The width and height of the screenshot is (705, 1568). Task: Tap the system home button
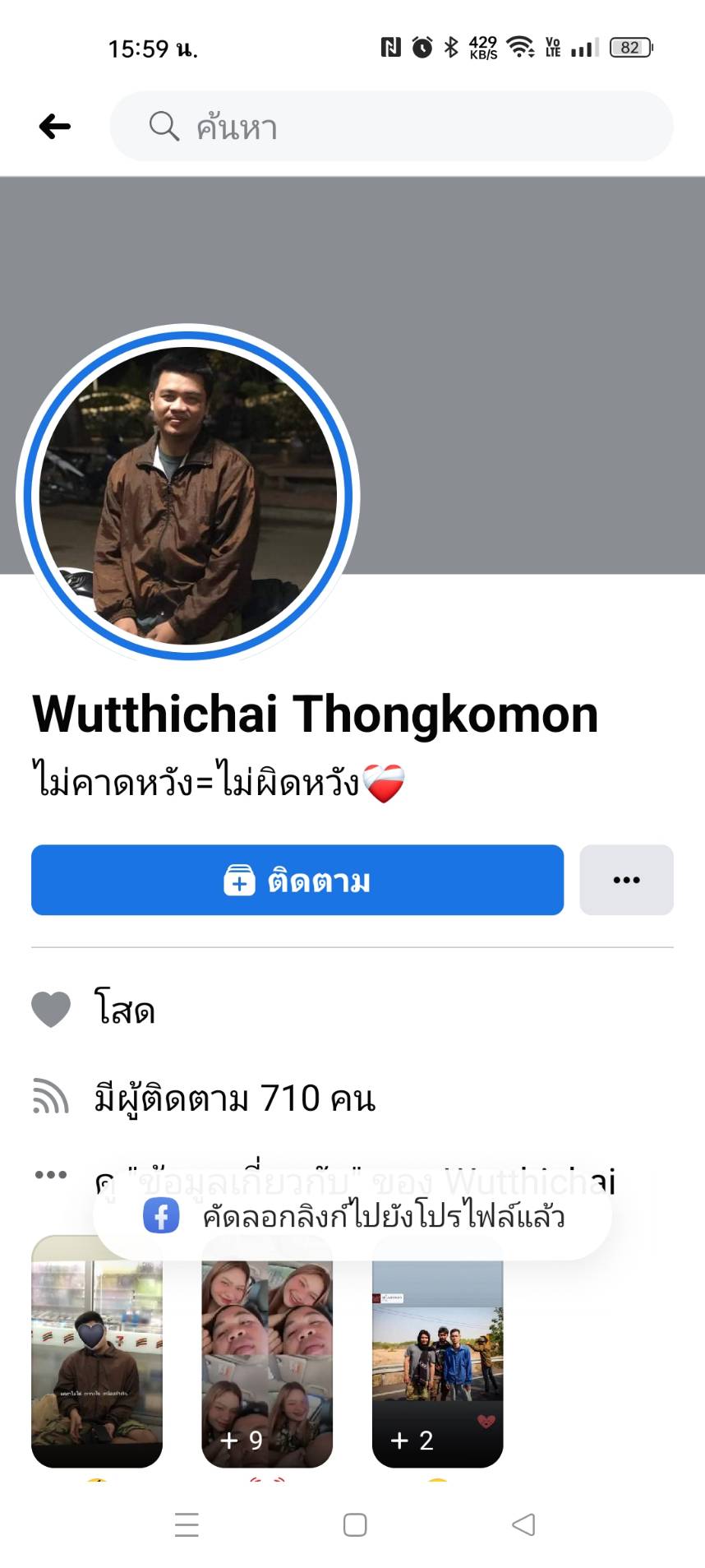(355, 1524)
